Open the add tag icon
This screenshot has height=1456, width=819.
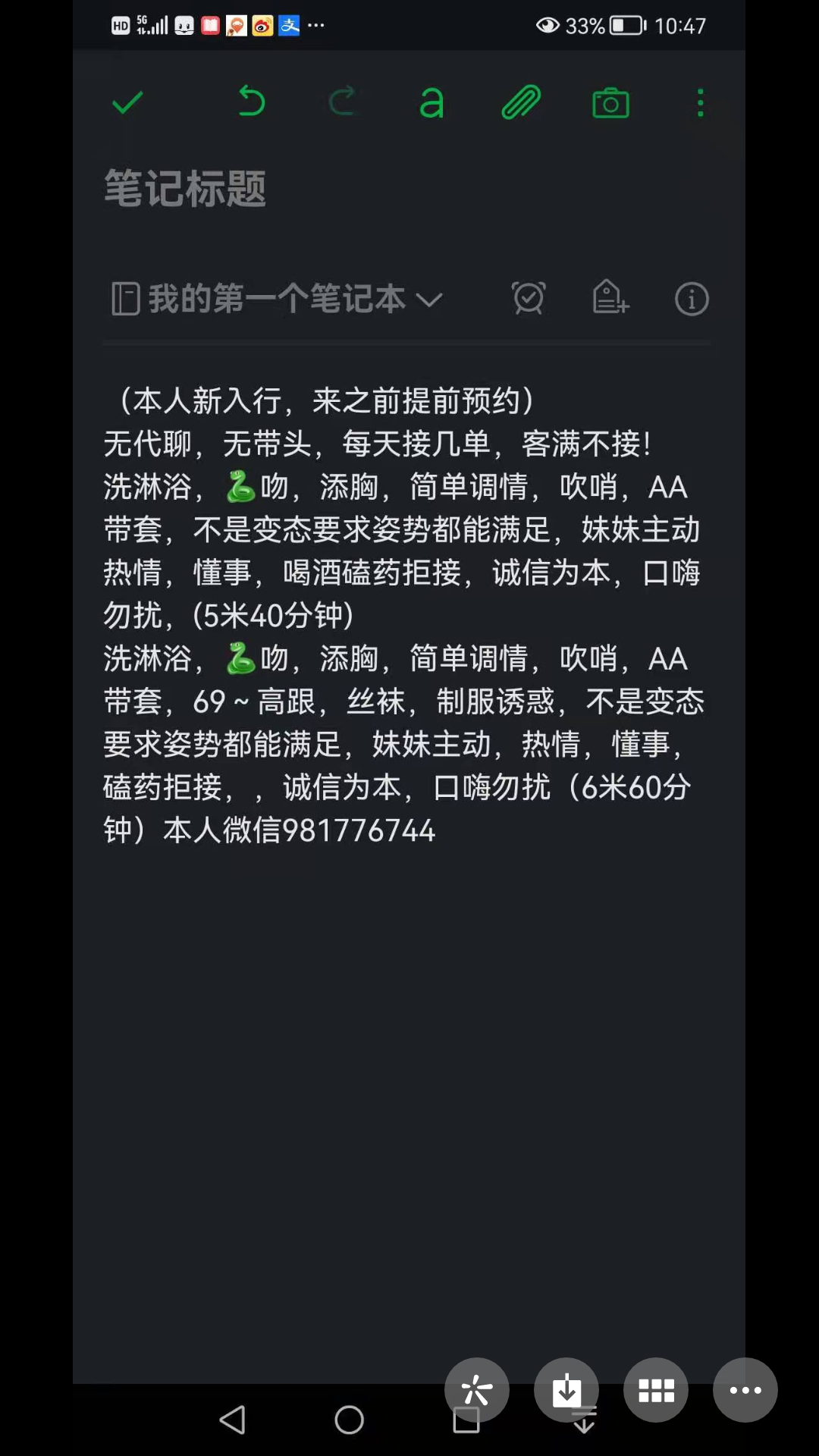(x=610, y=298)
